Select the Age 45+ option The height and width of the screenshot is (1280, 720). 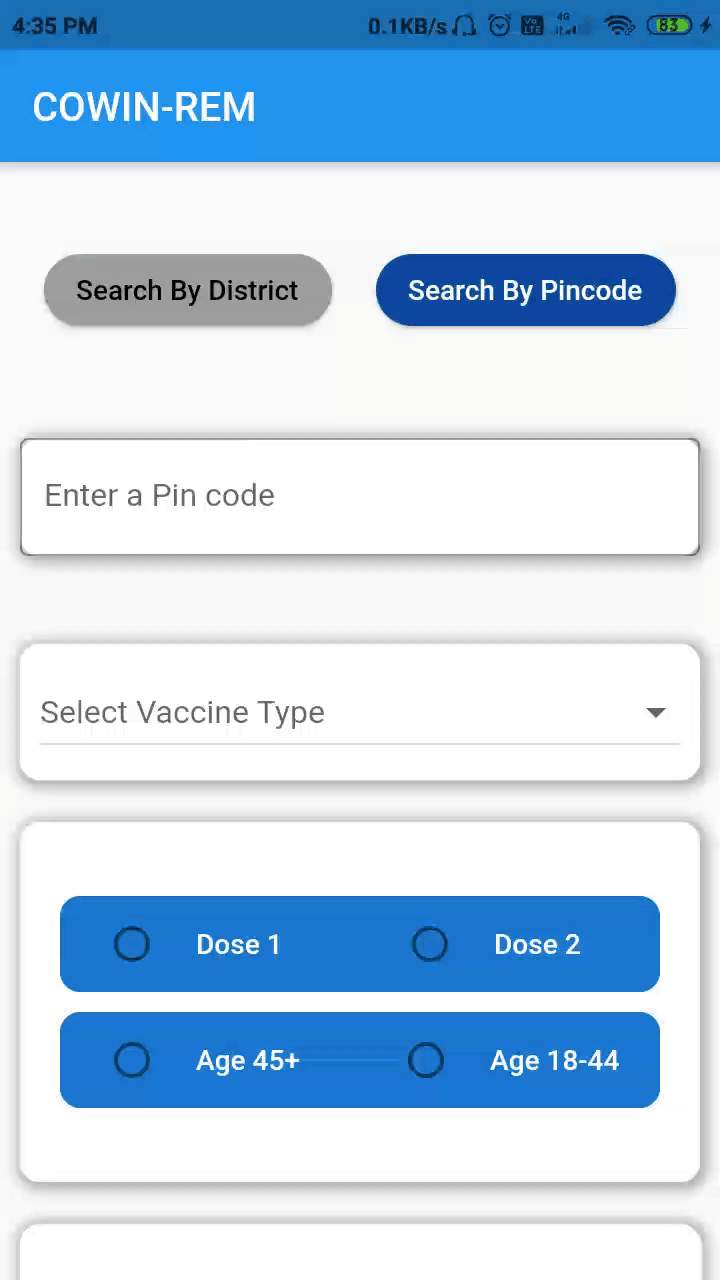132,1060
